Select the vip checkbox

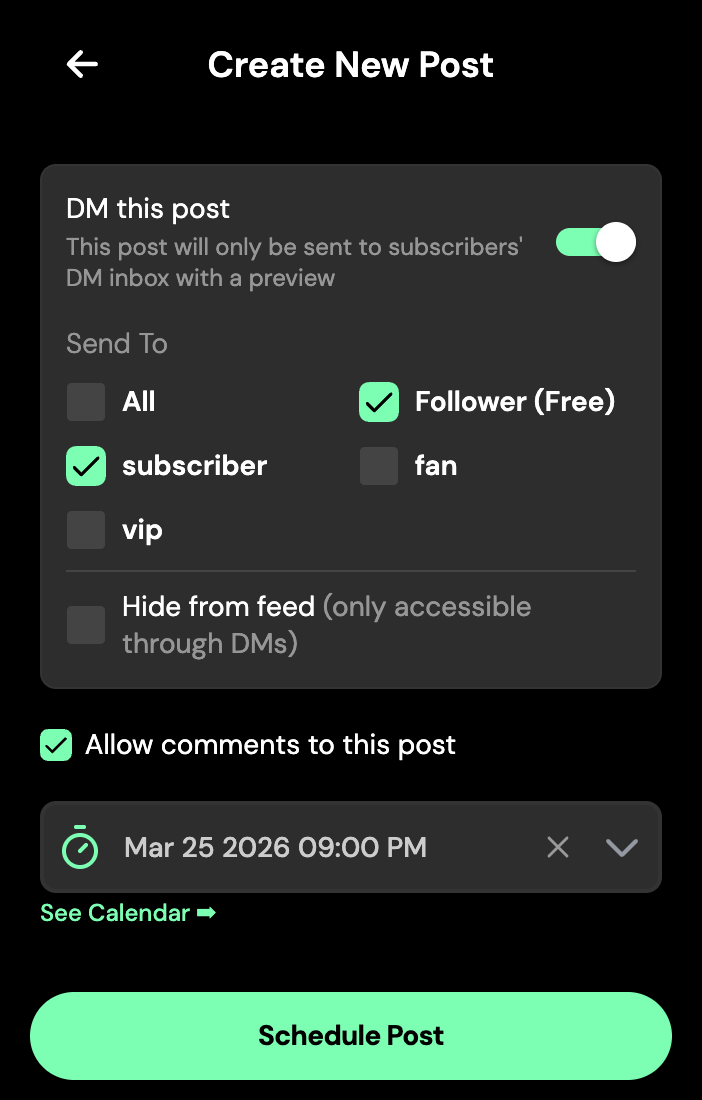86,530
